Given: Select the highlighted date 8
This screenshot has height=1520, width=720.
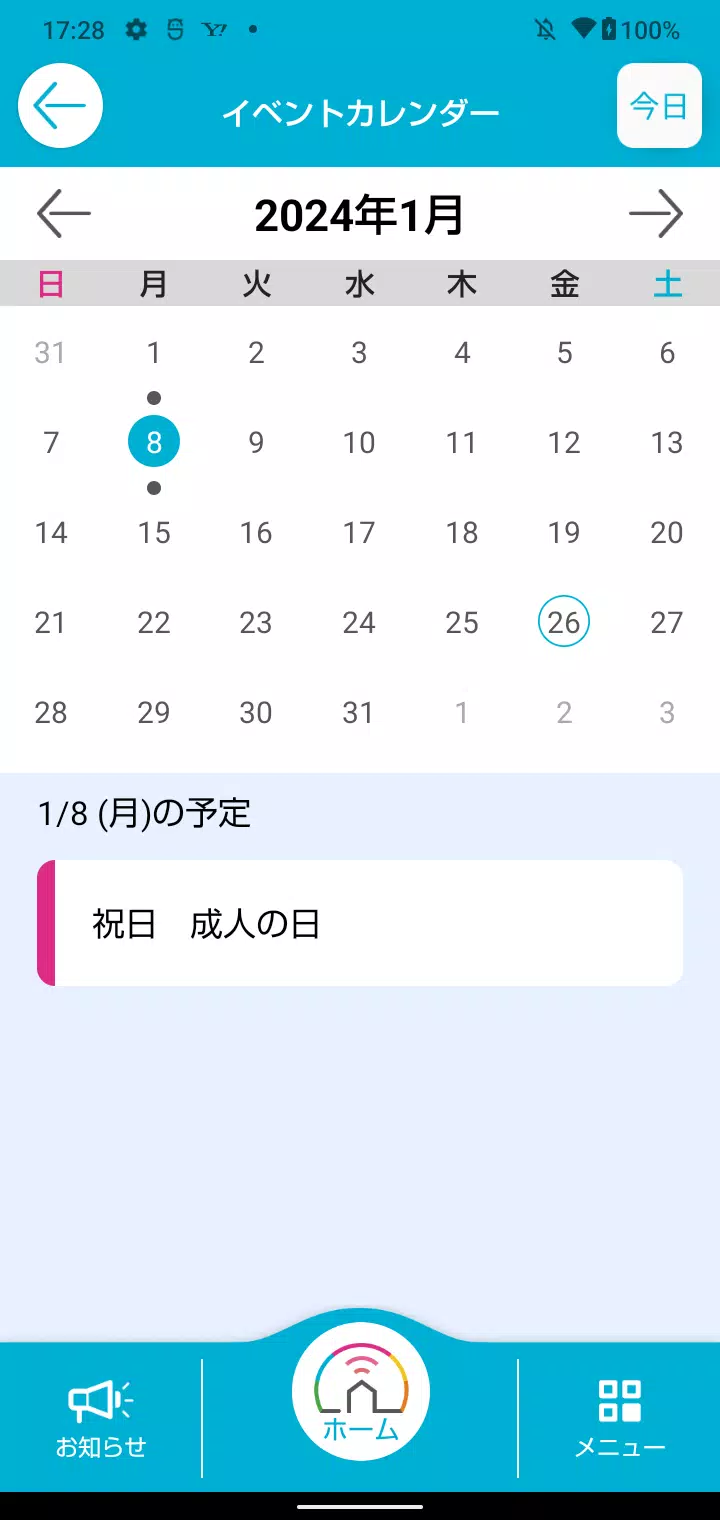Looking at the screenshot, I should (154, 442).
